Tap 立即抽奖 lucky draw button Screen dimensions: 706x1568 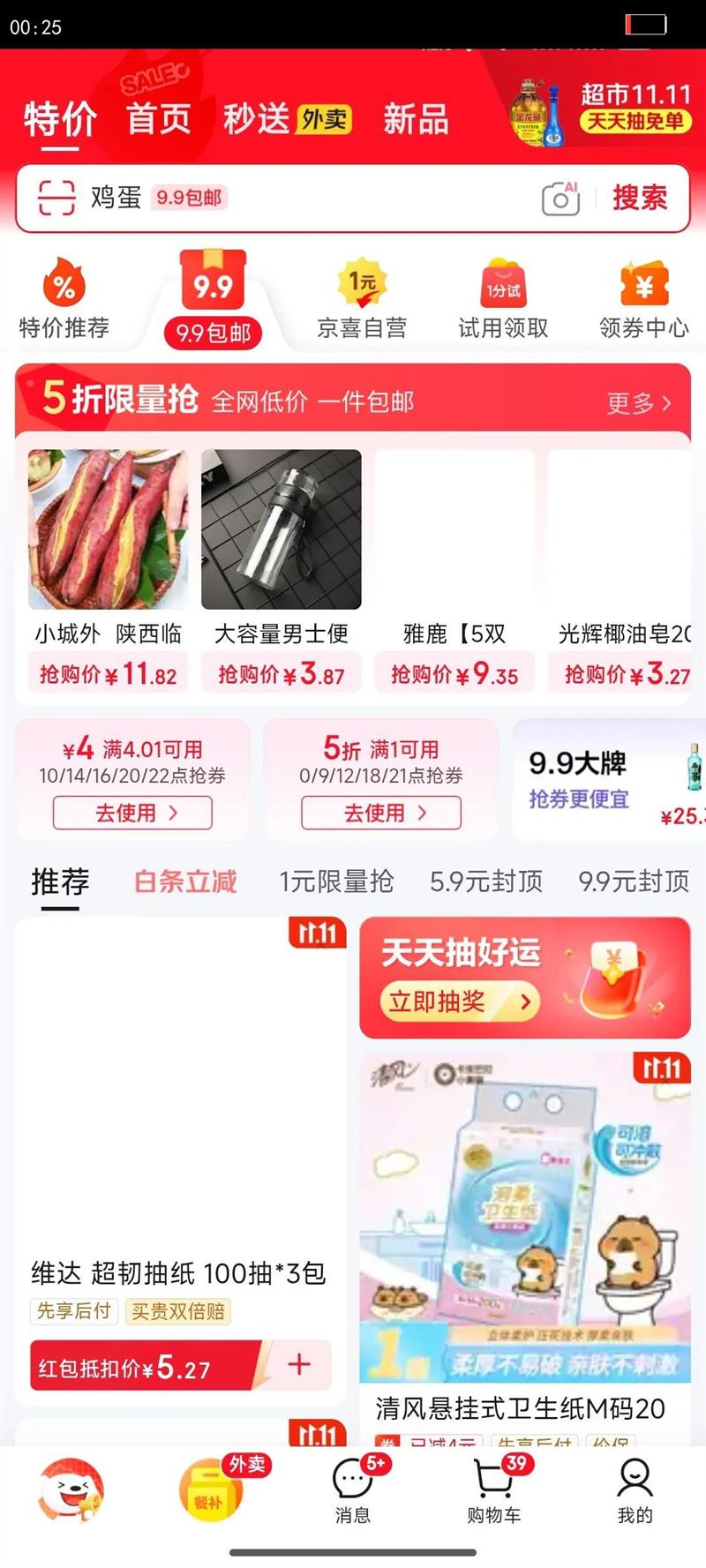point(460,1002)
